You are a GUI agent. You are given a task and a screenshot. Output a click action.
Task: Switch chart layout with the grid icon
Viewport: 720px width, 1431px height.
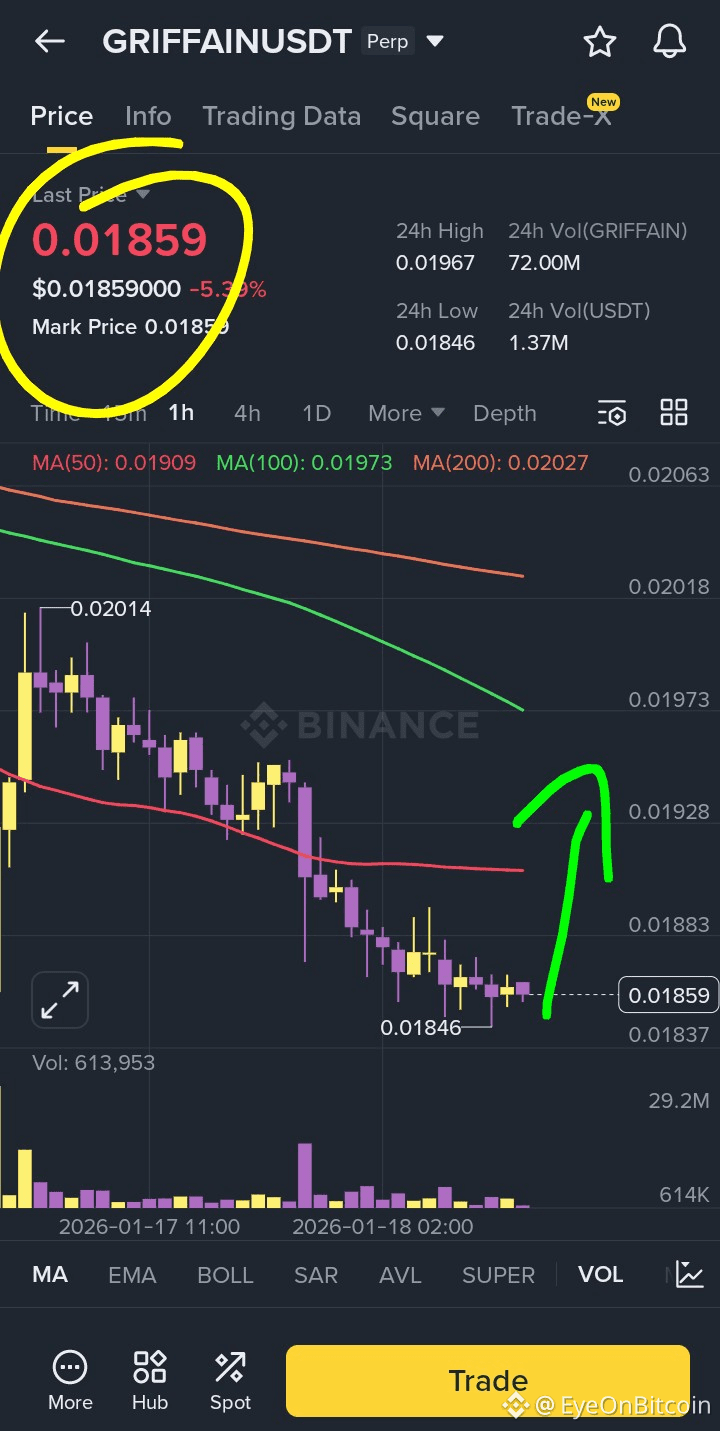[x=673, y=411]
